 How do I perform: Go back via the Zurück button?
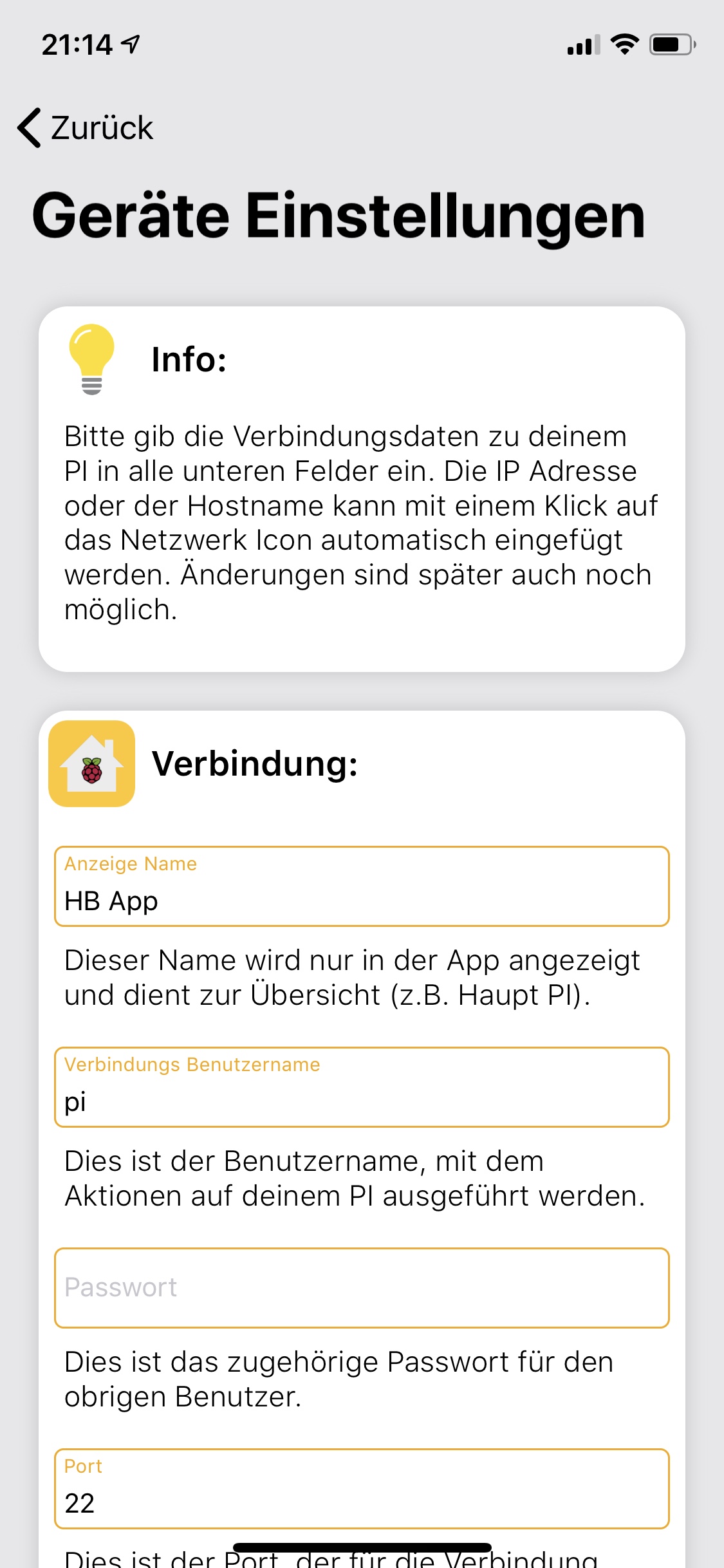(x=86, y=127)
